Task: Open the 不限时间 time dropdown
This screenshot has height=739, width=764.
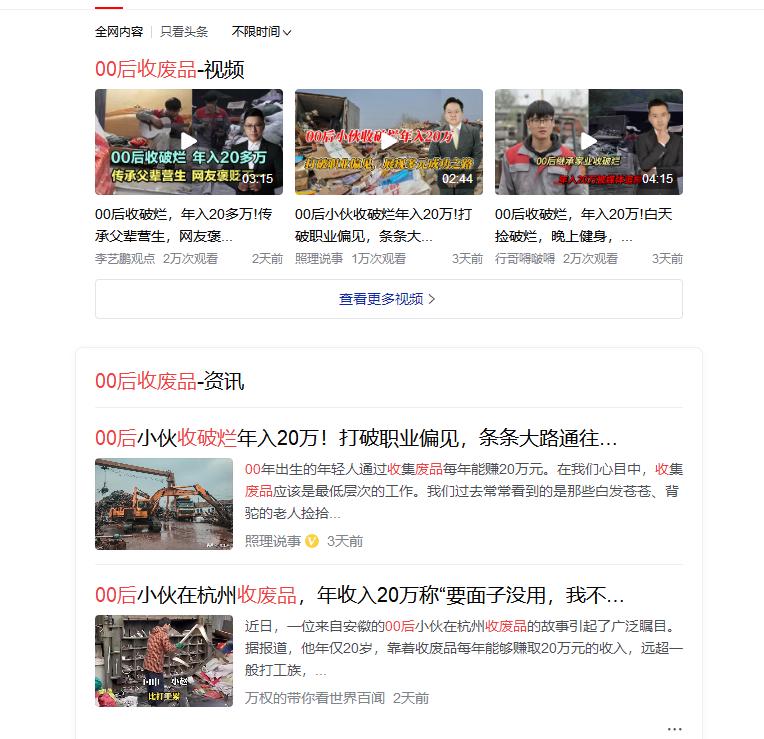Action: [261, 32]
